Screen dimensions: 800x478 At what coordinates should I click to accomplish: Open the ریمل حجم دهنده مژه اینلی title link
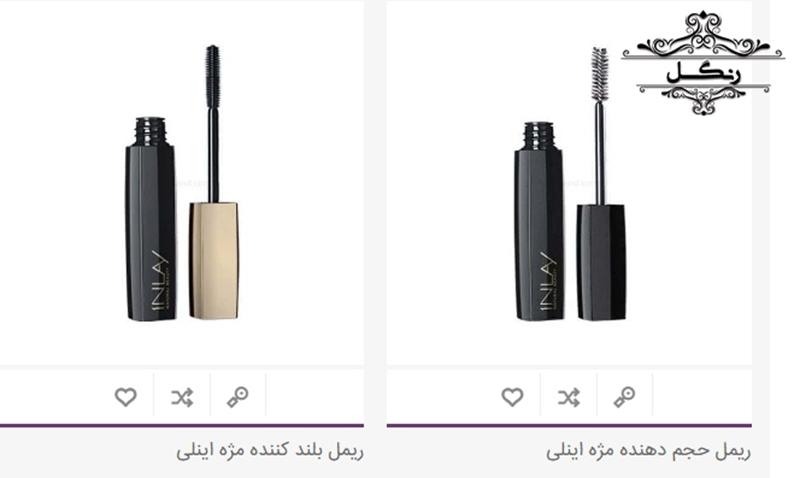(648, 451)
